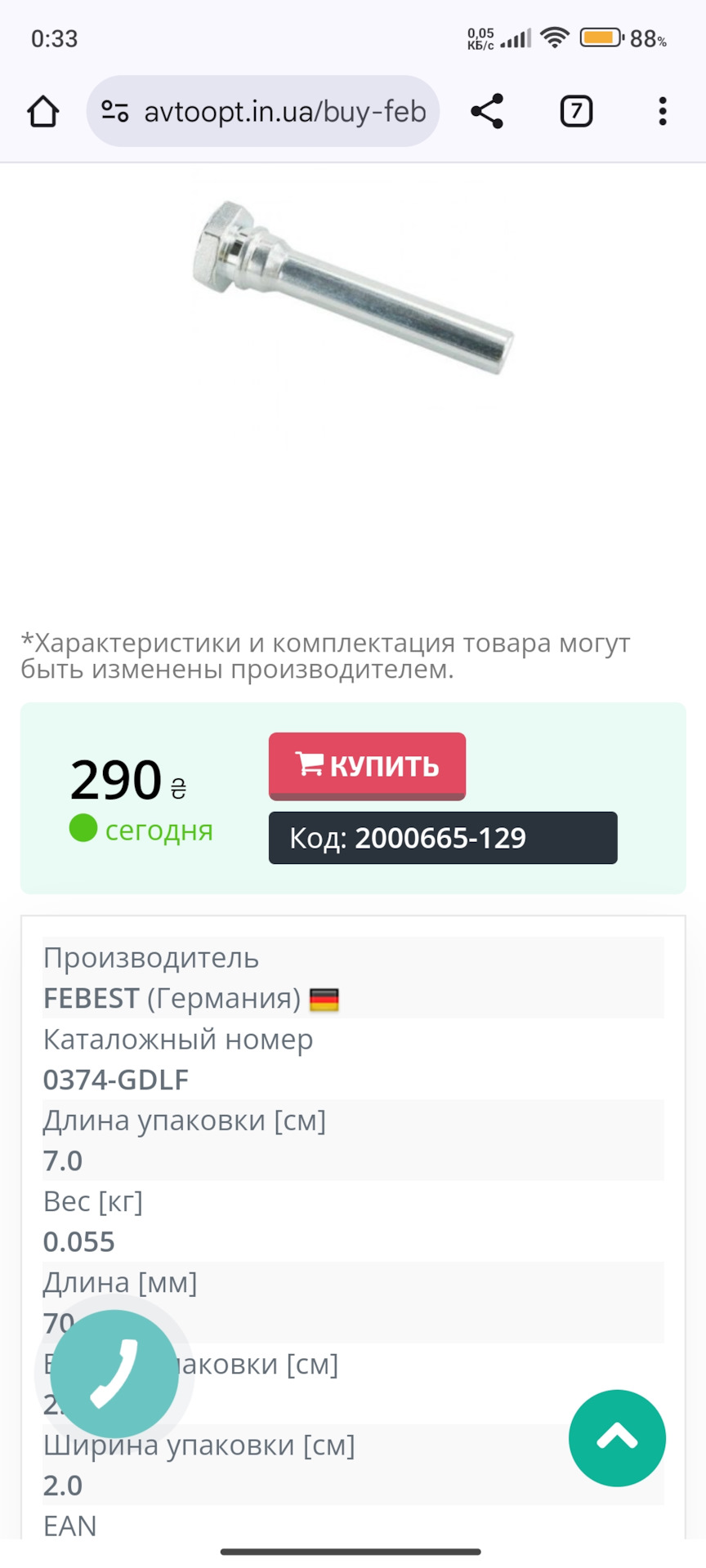This screenshot has width=706, height=1568.
Task: Tap the red КУПИТЬ buy button
Action: [x=367, y=765]
